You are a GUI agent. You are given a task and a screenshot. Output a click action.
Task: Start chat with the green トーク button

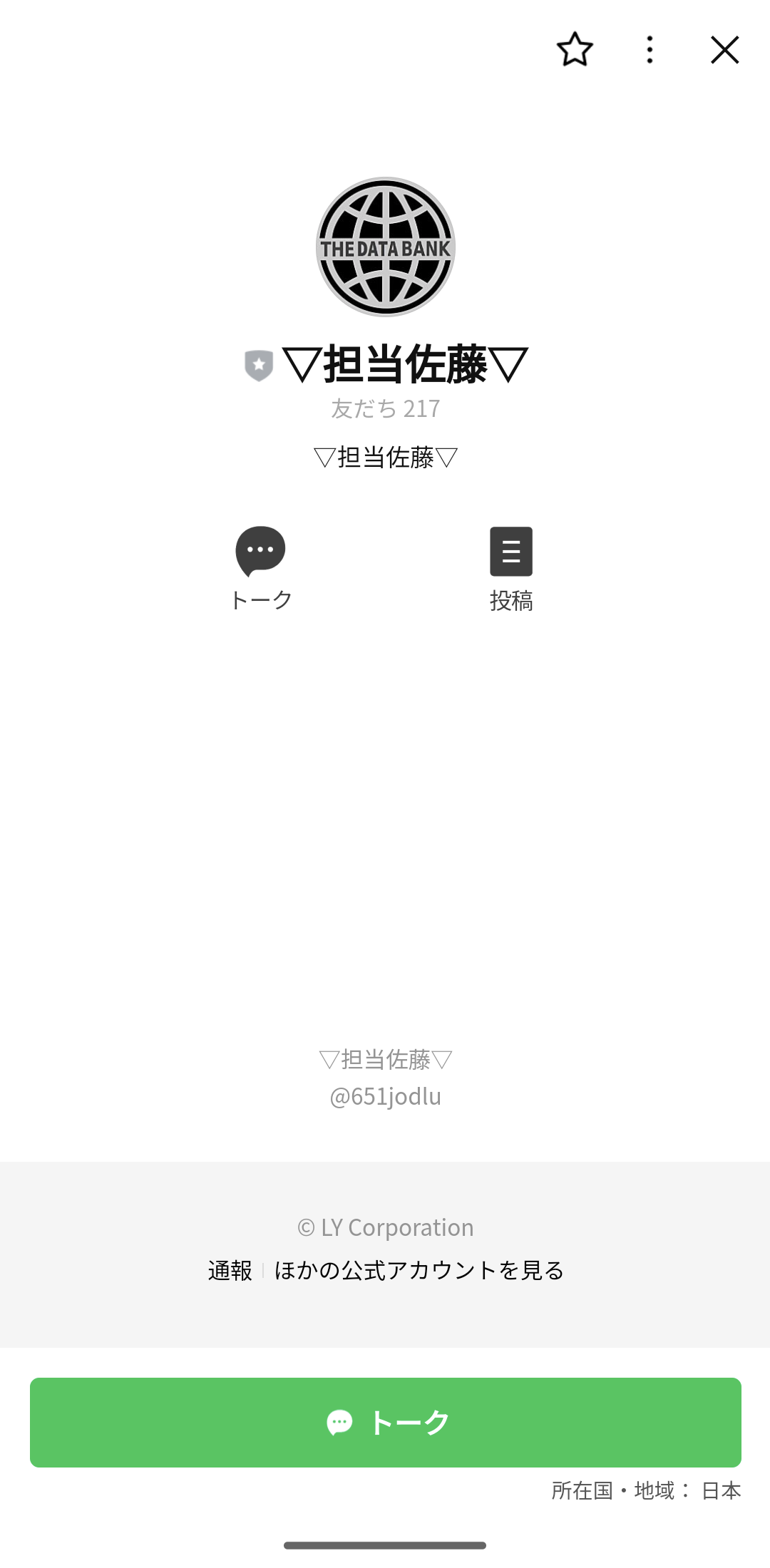385,1422
